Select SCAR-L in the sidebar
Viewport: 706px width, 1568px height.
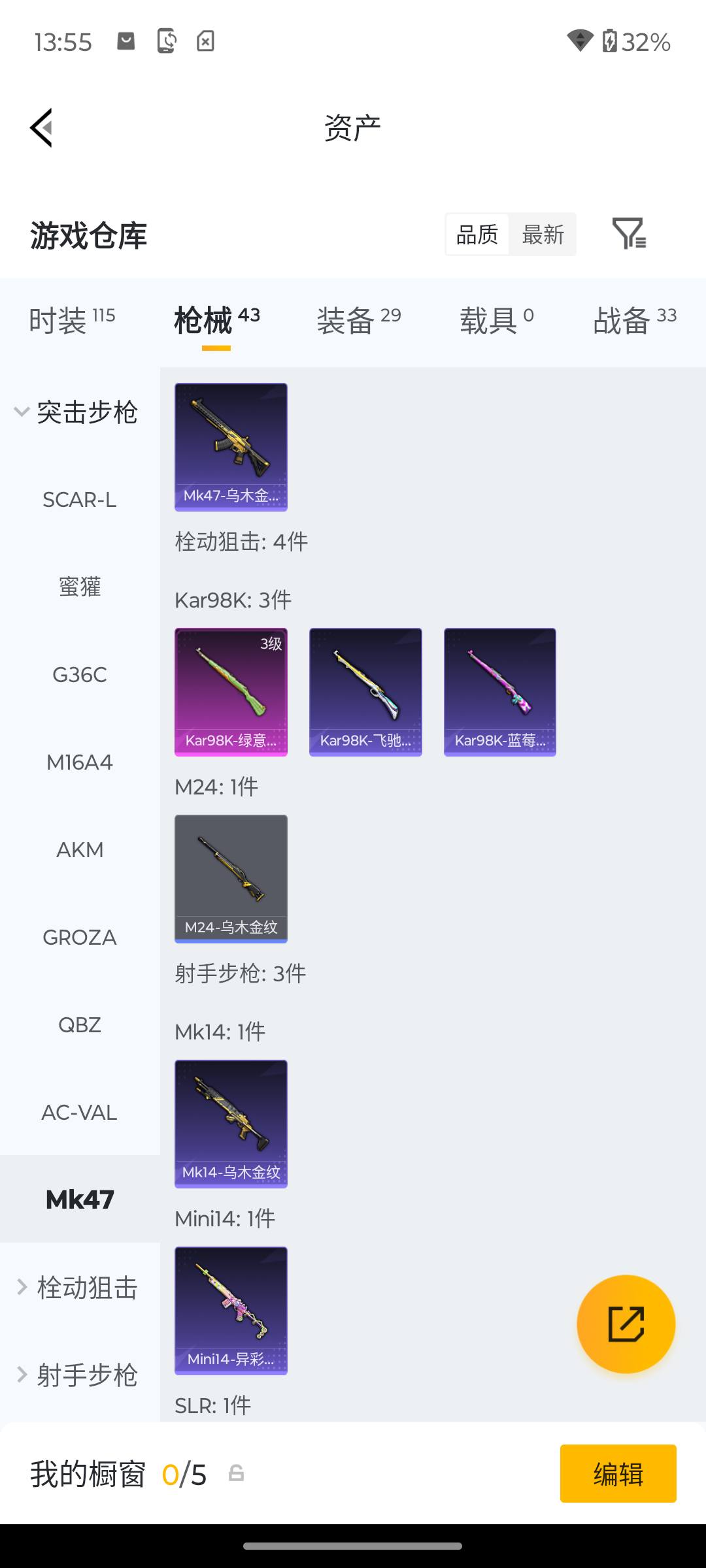click(80, 500)
